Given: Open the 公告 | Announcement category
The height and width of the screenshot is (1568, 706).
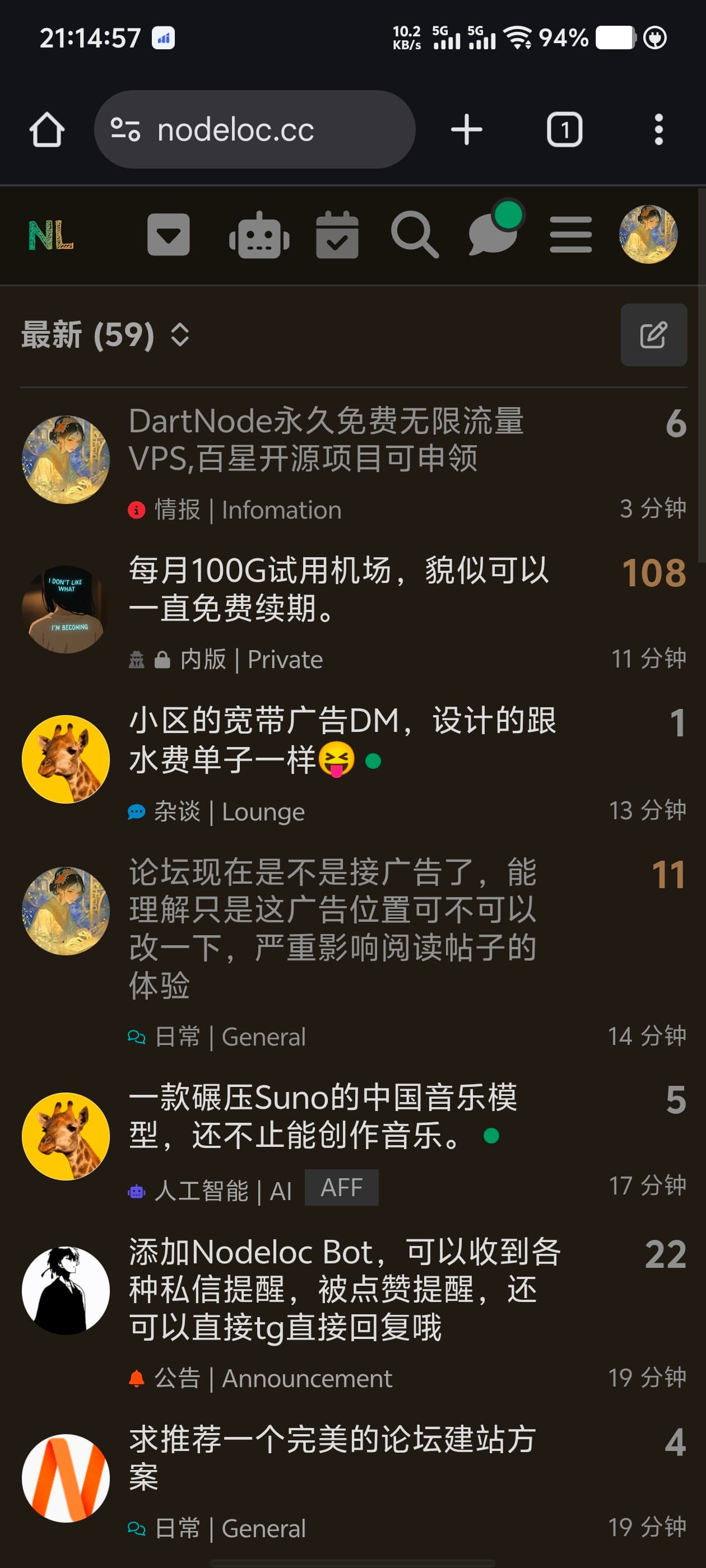Looking at the screenshot, I should (x=261, y=1378).
